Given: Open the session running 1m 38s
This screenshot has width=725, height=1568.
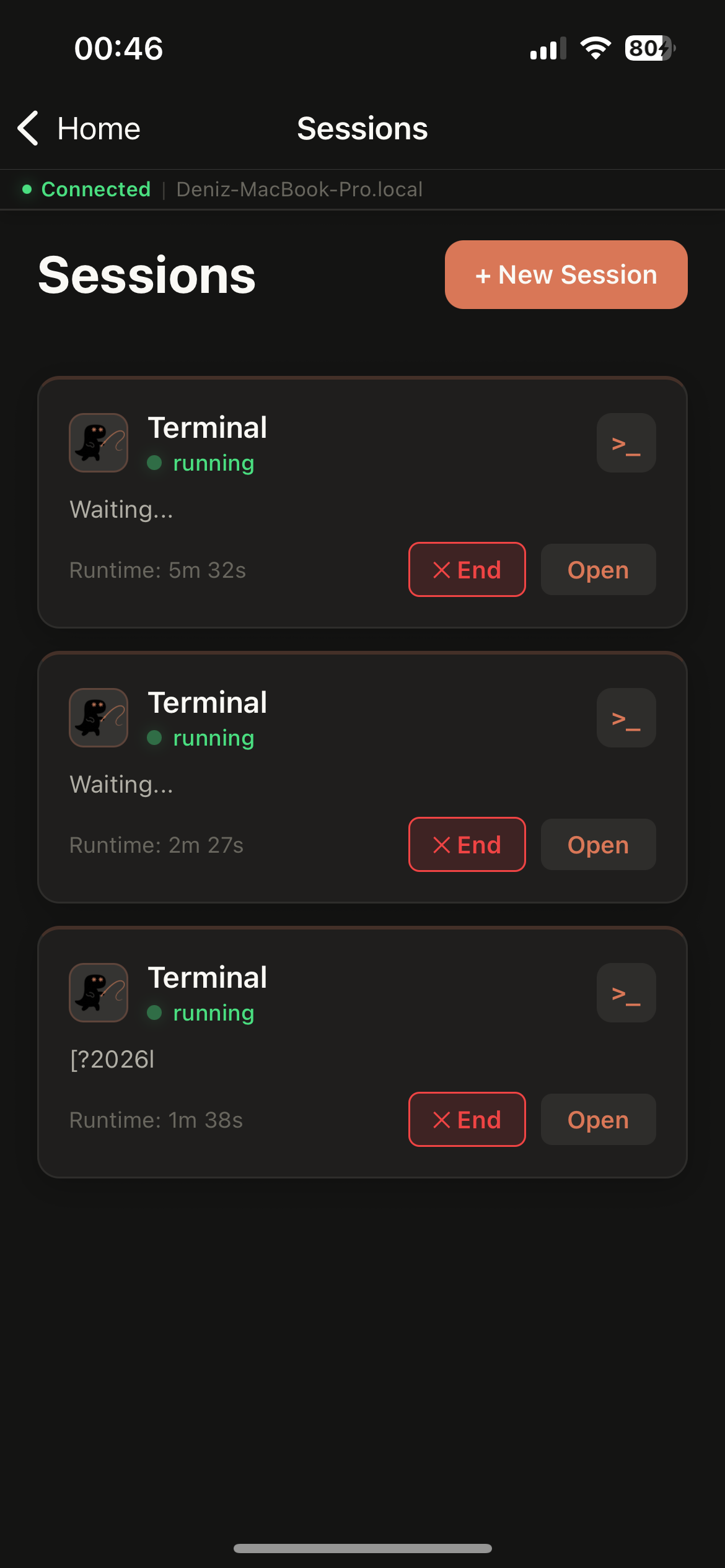Looking at the screenshot, I should coord(598,1120).
